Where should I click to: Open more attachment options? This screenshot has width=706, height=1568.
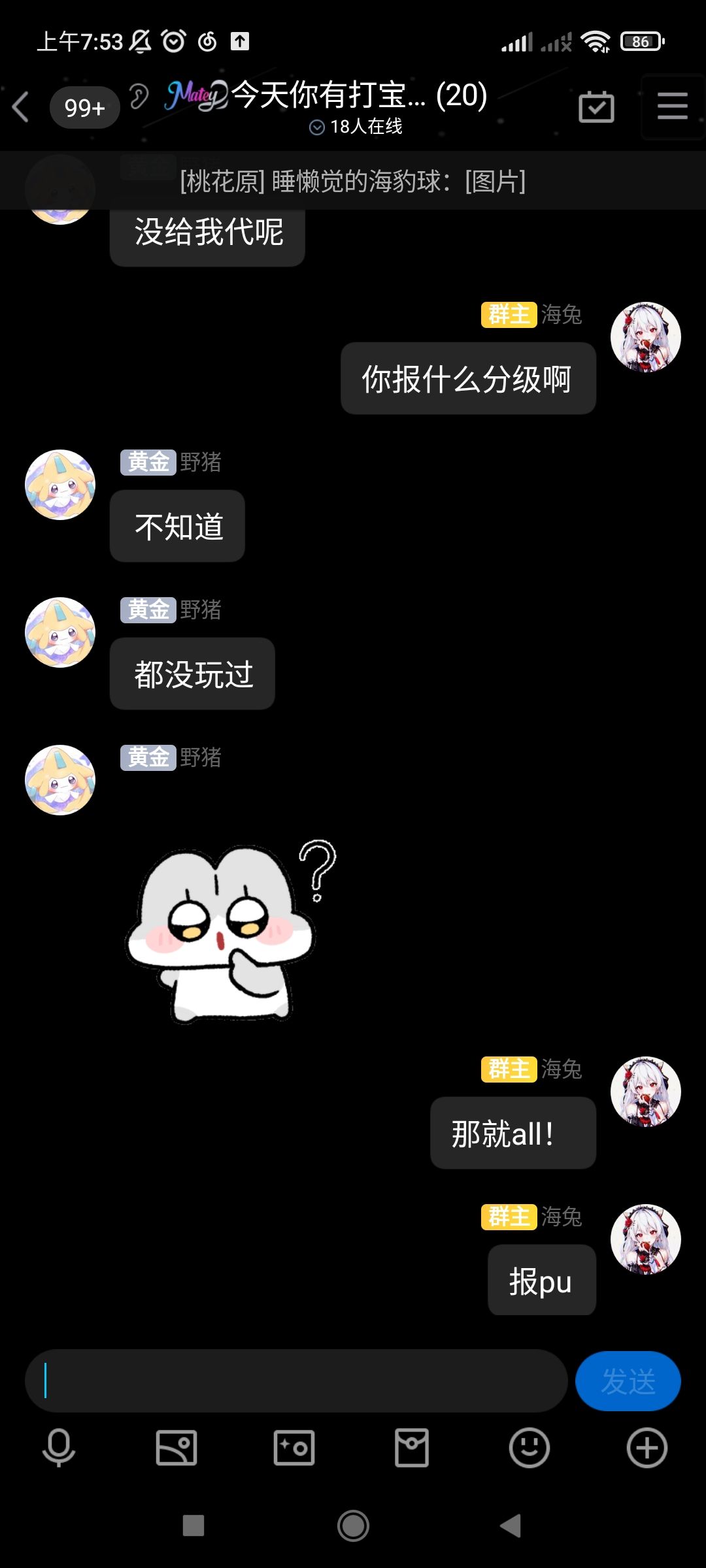click(647, 1448)
